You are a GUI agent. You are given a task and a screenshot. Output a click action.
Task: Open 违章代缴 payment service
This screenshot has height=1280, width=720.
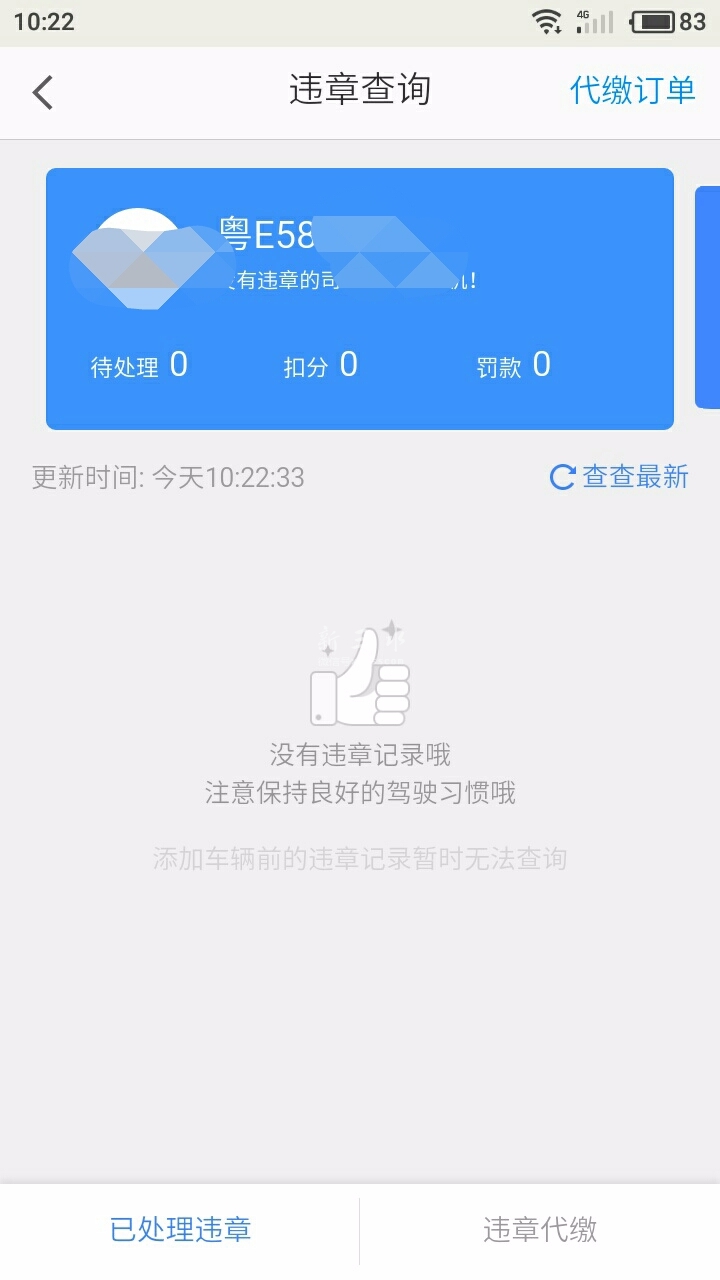pos(540,1229)
